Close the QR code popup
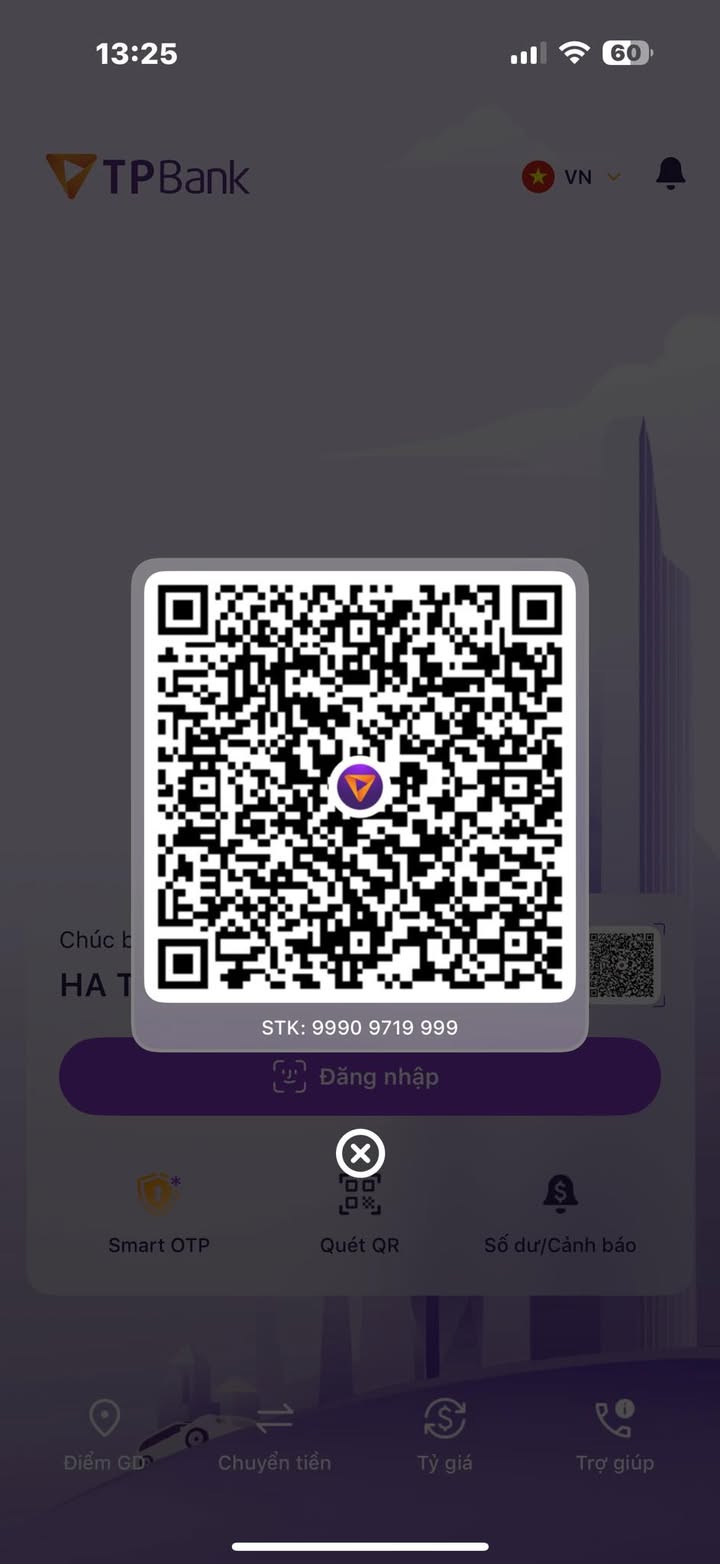Viewport: 720px width, 1564px height. pyautogui.click(x=360, y=1154)
